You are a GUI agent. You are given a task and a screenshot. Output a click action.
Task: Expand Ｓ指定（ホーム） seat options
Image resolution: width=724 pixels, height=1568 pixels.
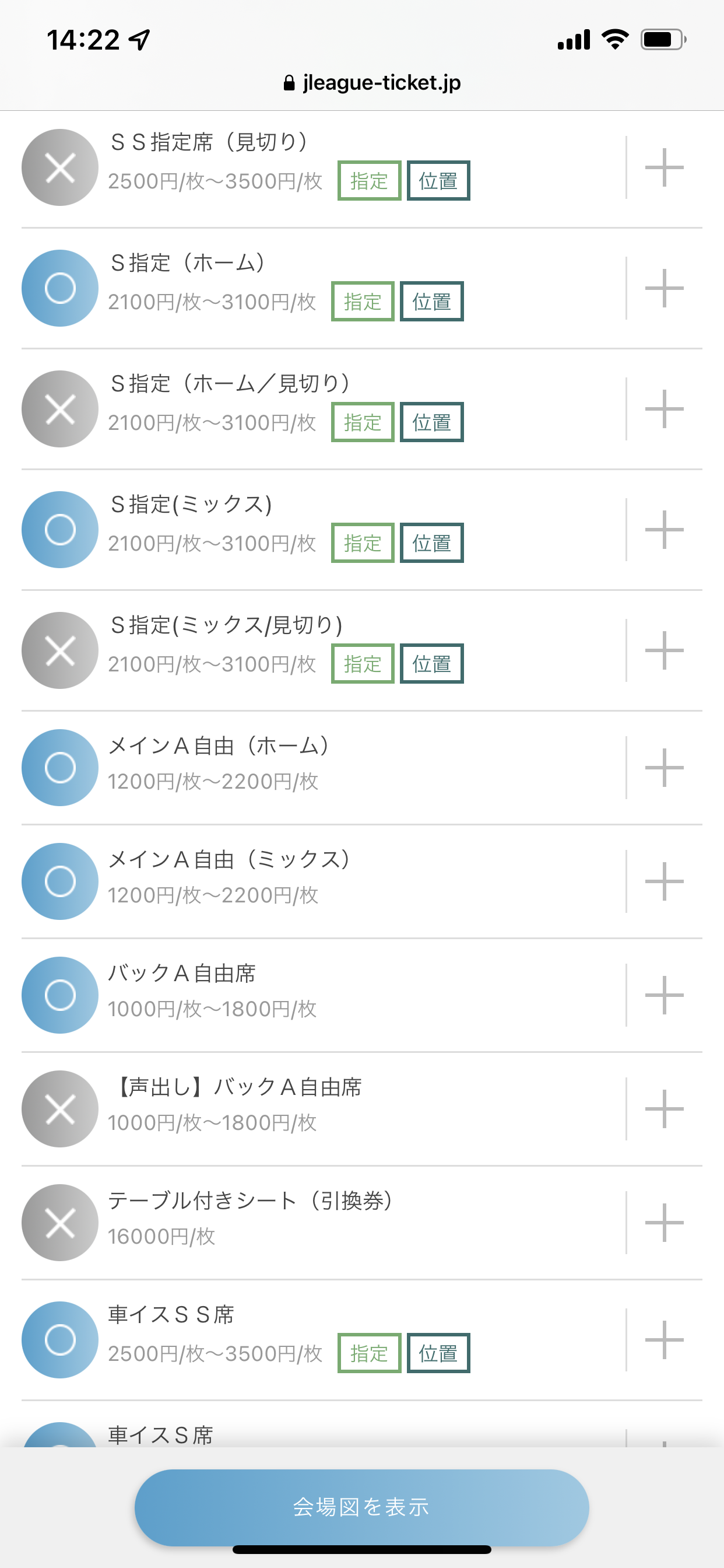tap(665, 288)
